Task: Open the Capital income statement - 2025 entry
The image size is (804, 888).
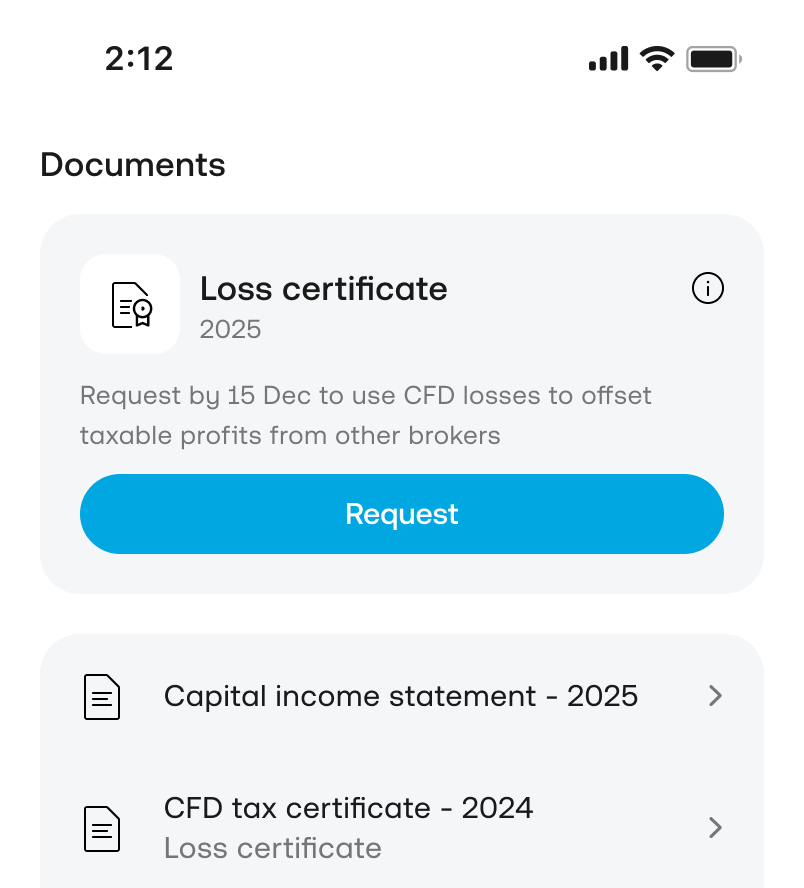Action: (402, 696)
